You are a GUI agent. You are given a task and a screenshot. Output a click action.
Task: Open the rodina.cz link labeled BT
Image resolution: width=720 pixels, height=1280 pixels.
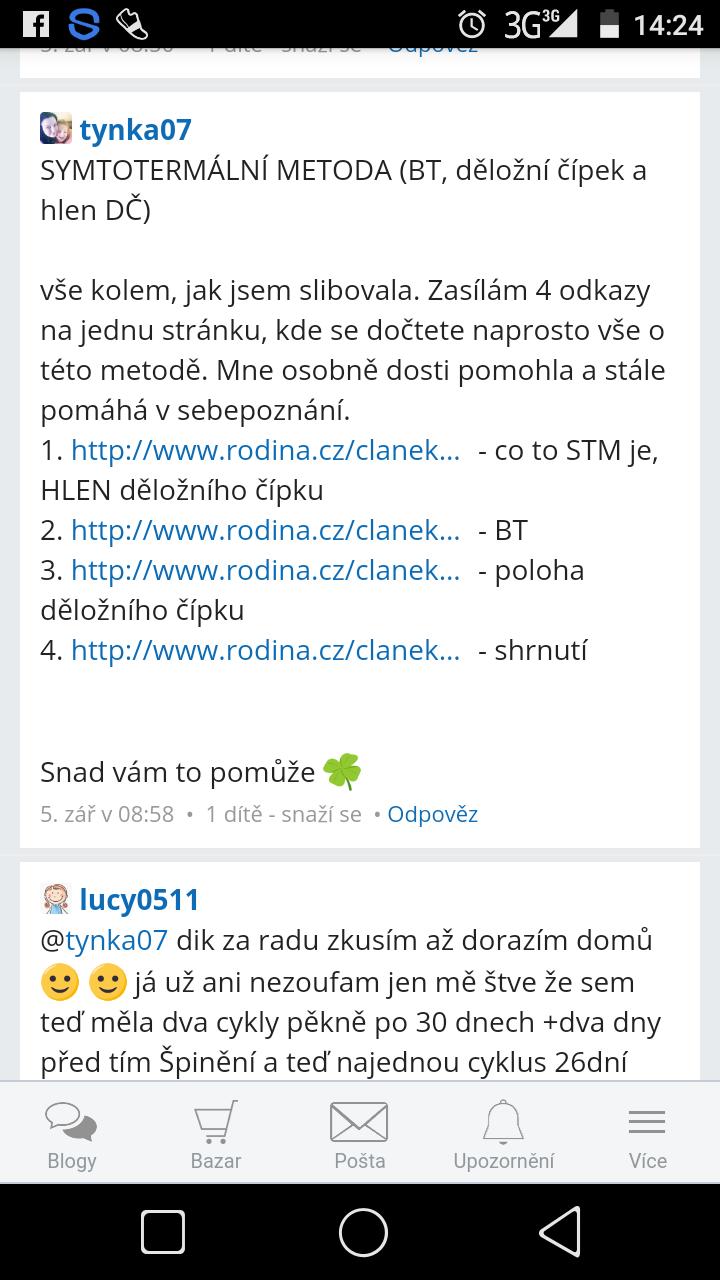pyautogui.click(x=265, y=531)
